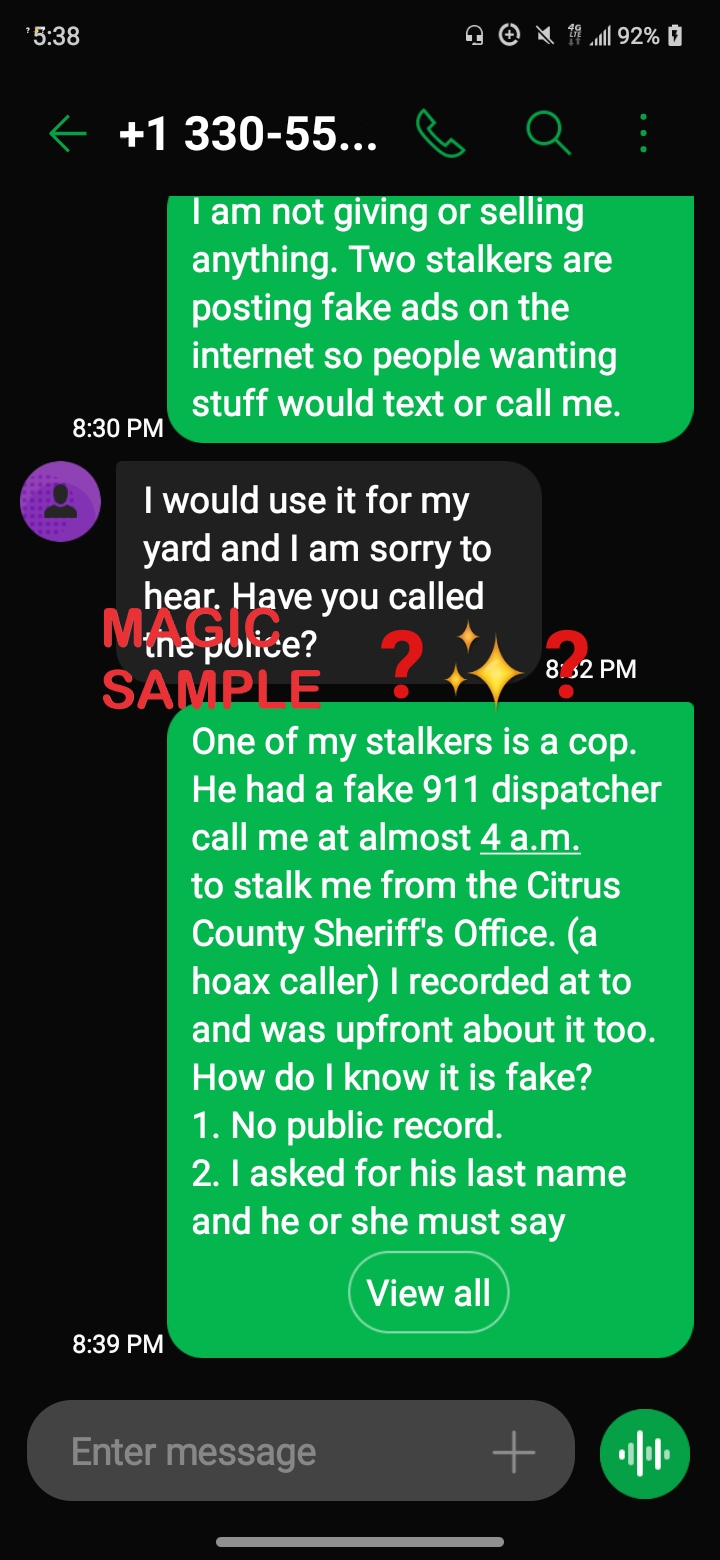Expand the long message with View all
720x1560 pixels.
[428, 1292]
